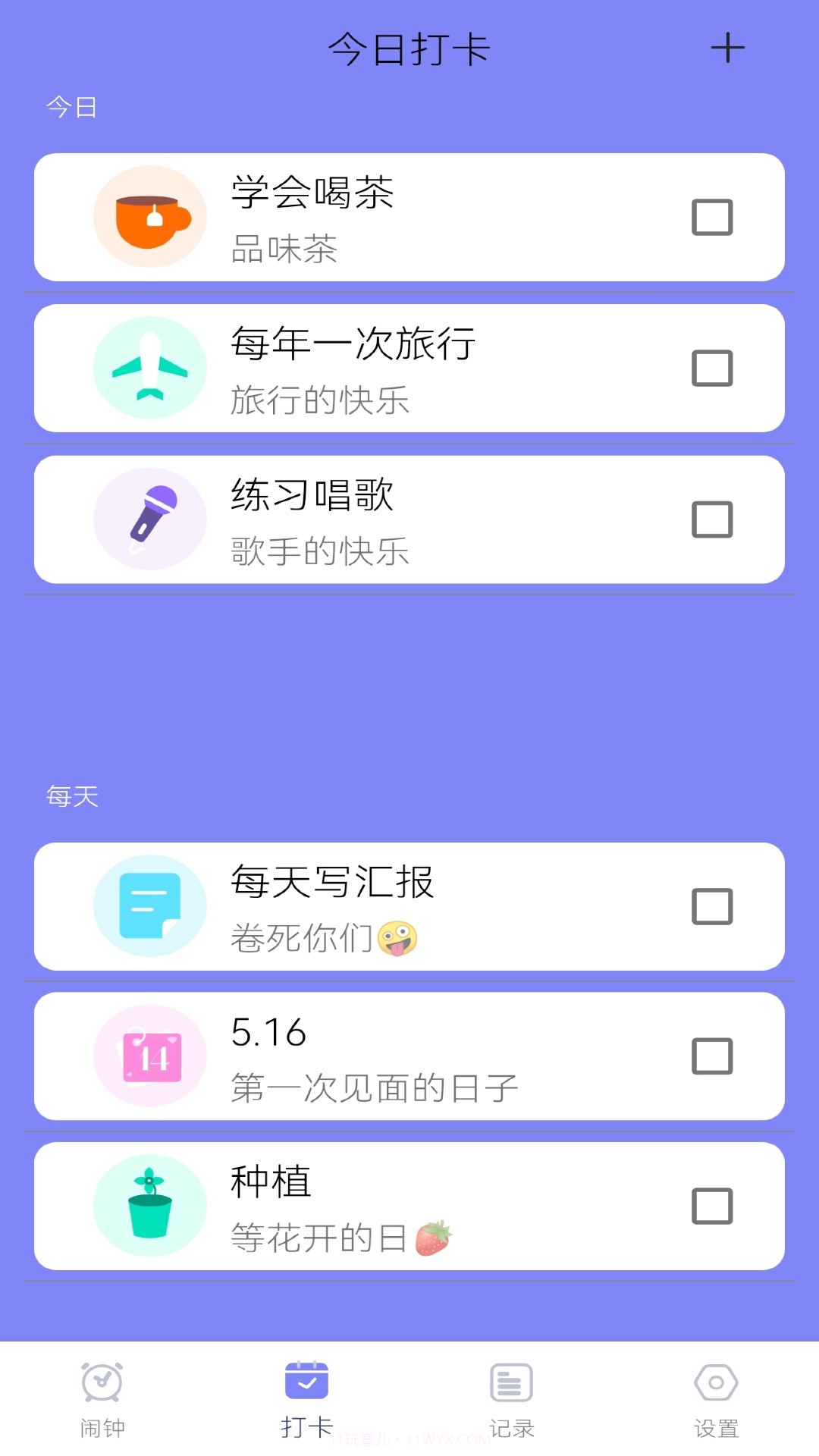Click the plant pot icon on 种植
Viewport: 819px width, 1456px height.
[149, 1207]
